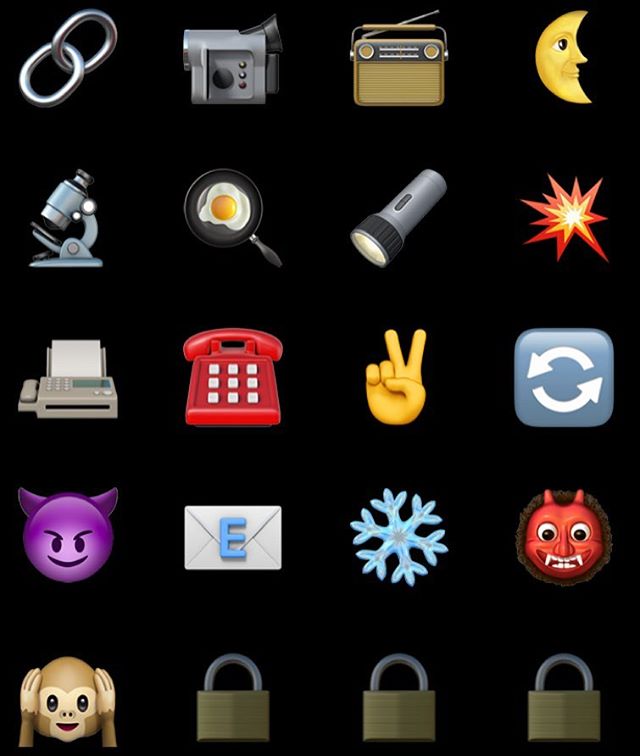Tap the microscope emoji
This screenshot has height=756, width=640.
(68, 218)
